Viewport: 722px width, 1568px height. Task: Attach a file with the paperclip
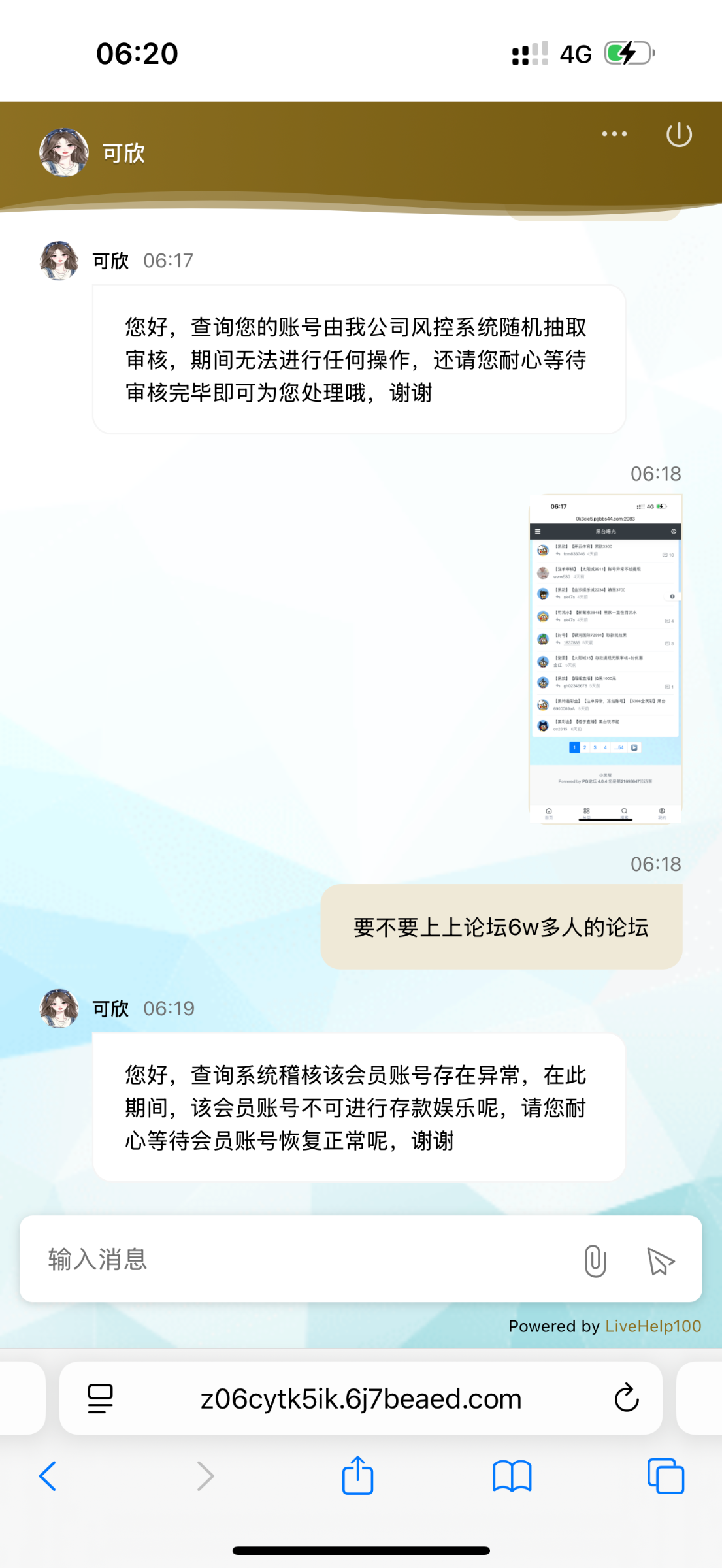[x=595, y=1260]
